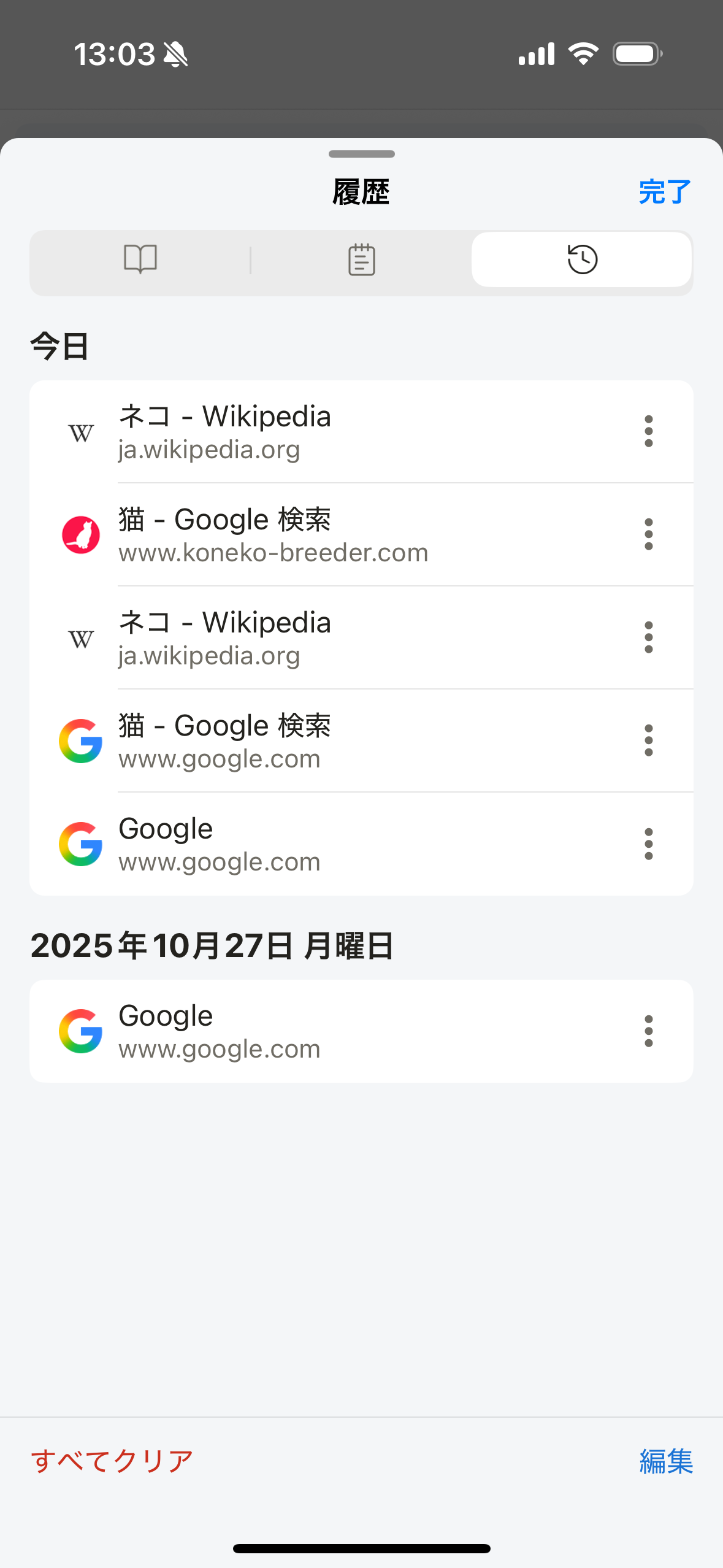
Task: Tap 編集 to edit the history list
Action: (x=666, y=1461)
